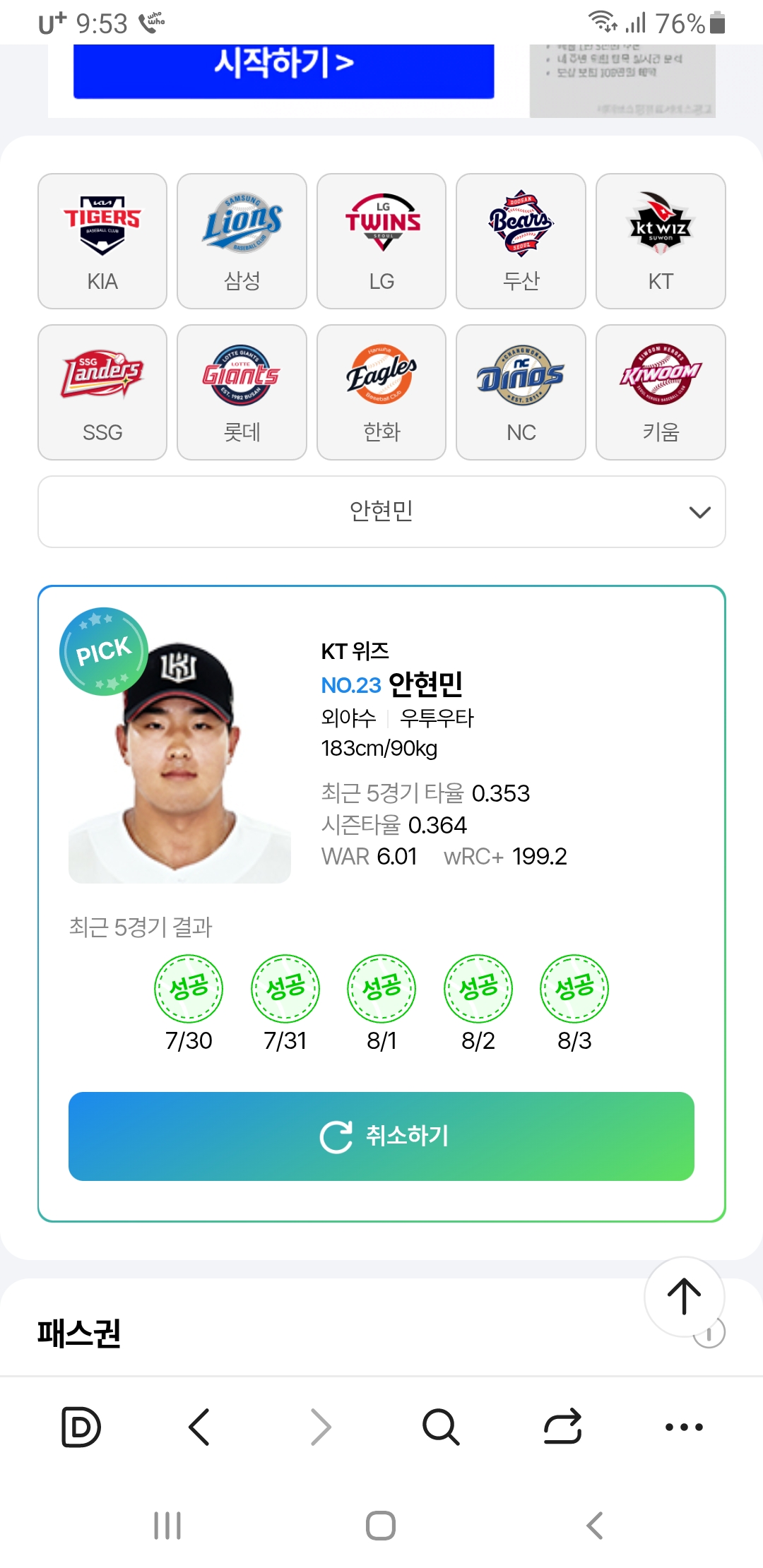Choose the LG Twins team
Viewport: 763px width, 1568px height.
pyautogui.click(x=381, y=241)
